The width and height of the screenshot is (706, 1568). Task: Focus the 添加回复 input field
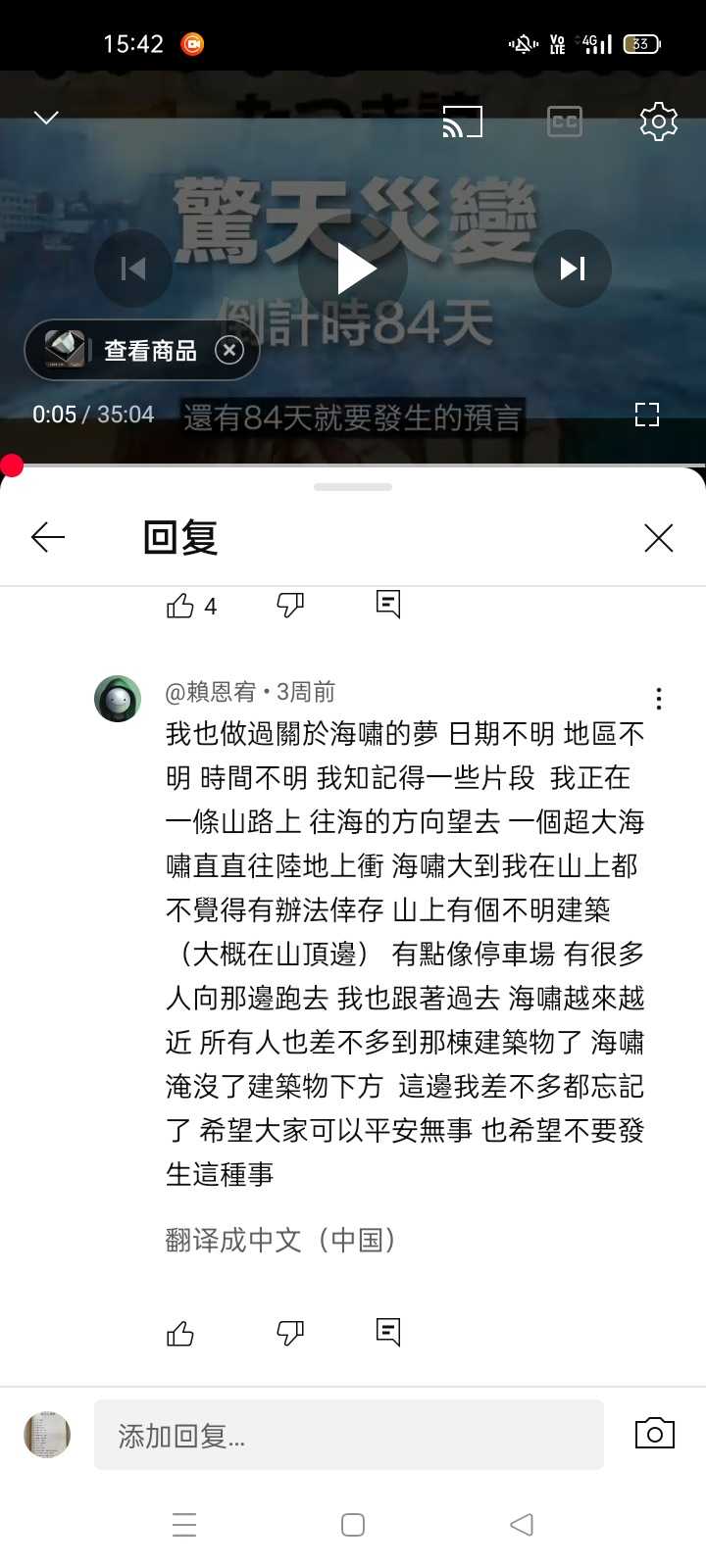pyautogui.click(x=348, y=1435)
